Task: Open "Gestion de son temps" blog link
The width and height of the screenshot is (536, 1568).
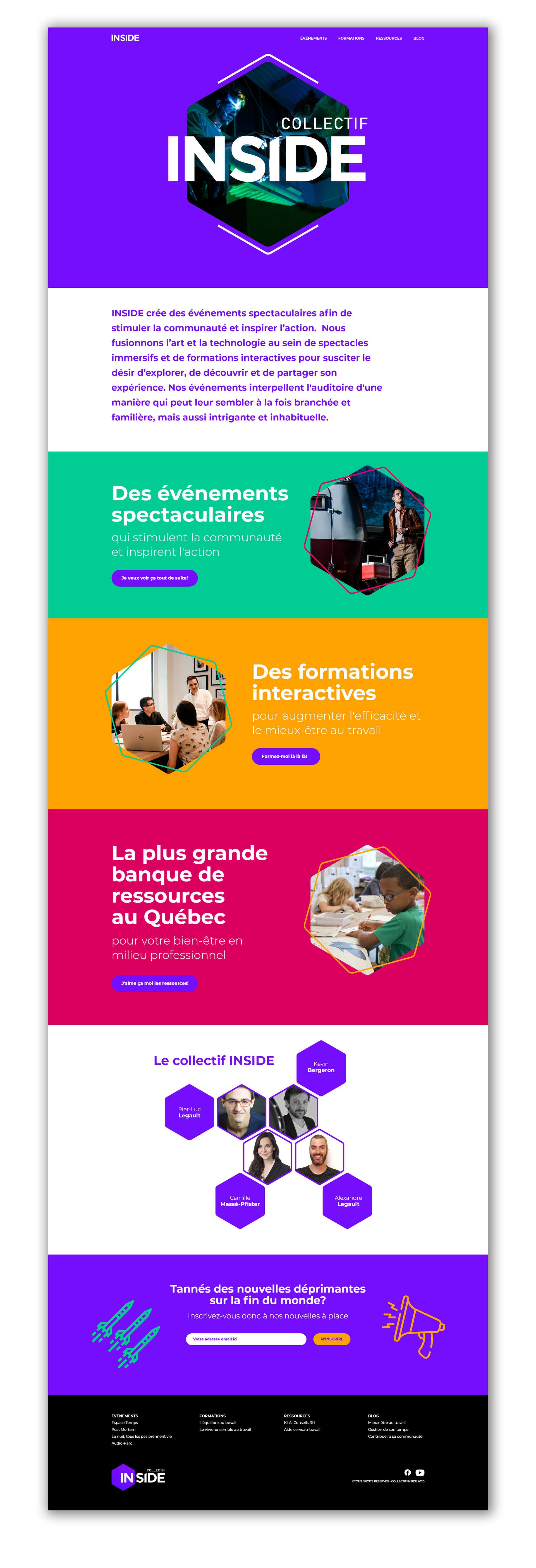Action: pos(388,1429)
